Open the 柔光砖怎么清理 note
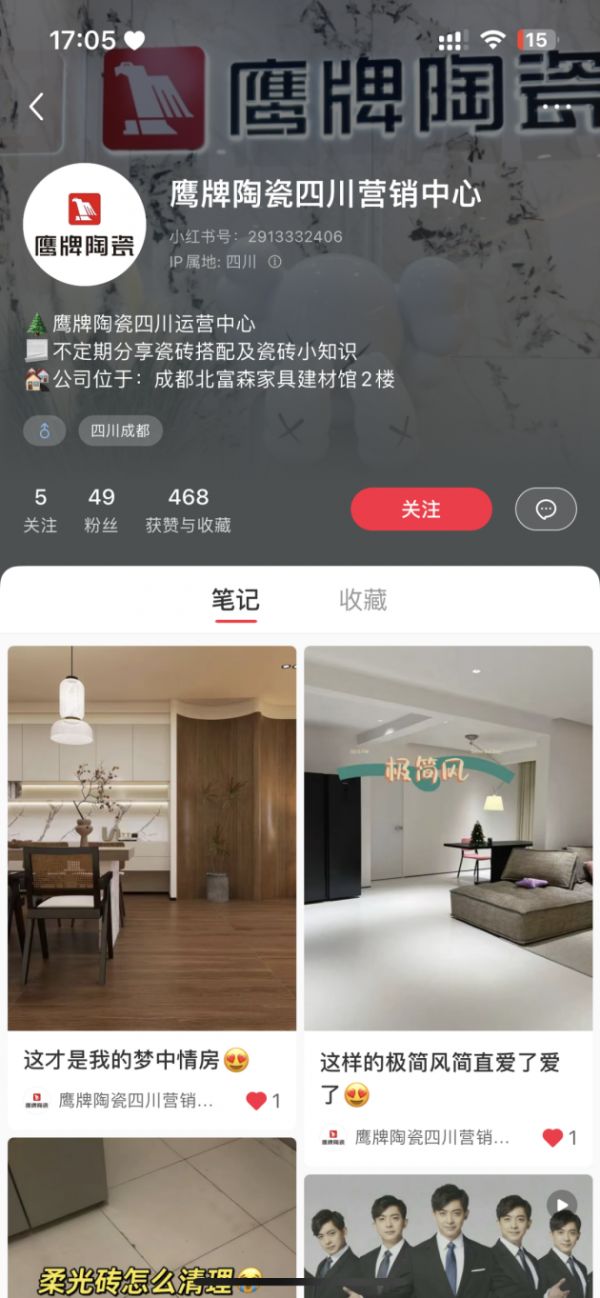 (x=152, y=1220)
